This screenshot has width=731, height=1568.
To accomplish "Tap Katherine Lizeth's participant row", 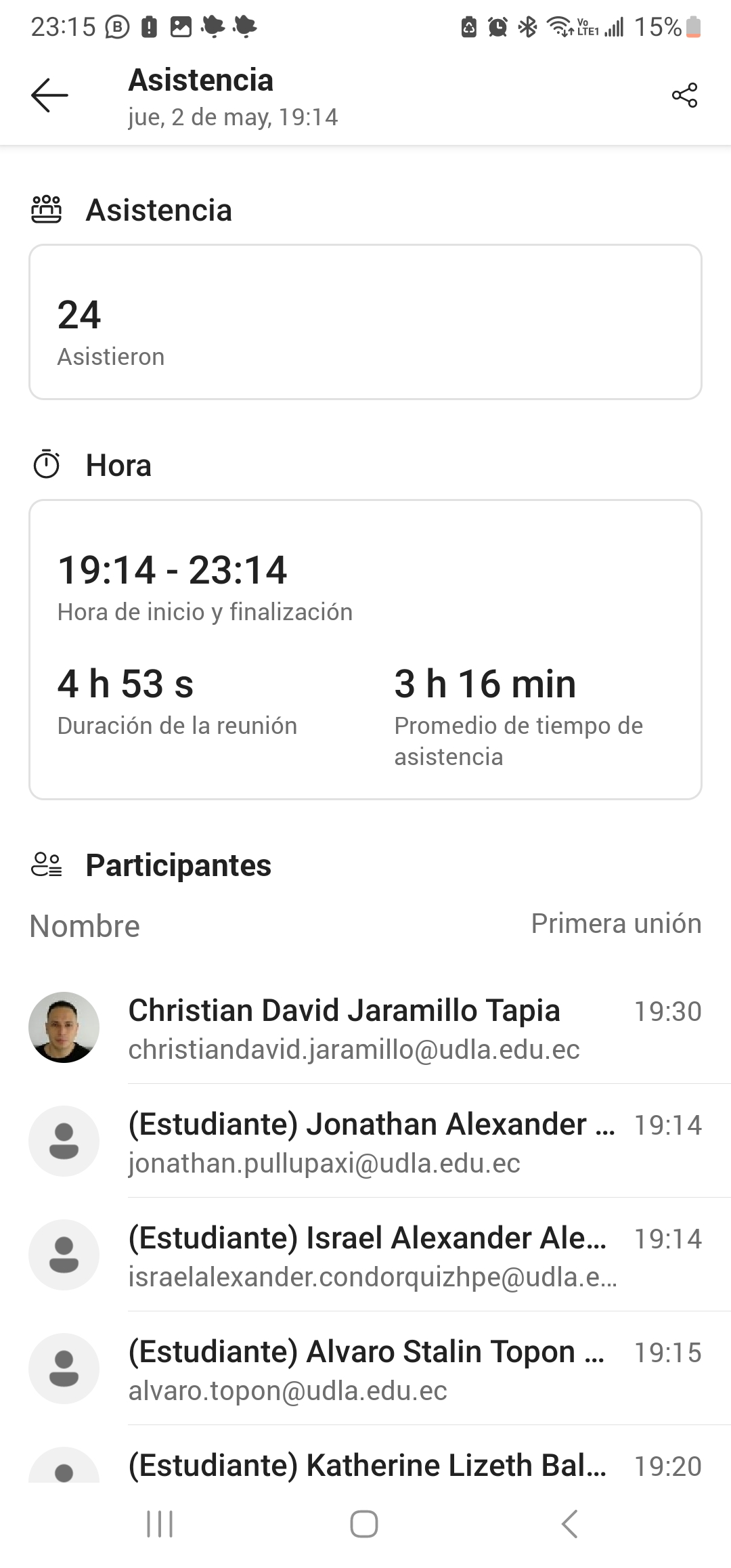I will coord(365,1465).
